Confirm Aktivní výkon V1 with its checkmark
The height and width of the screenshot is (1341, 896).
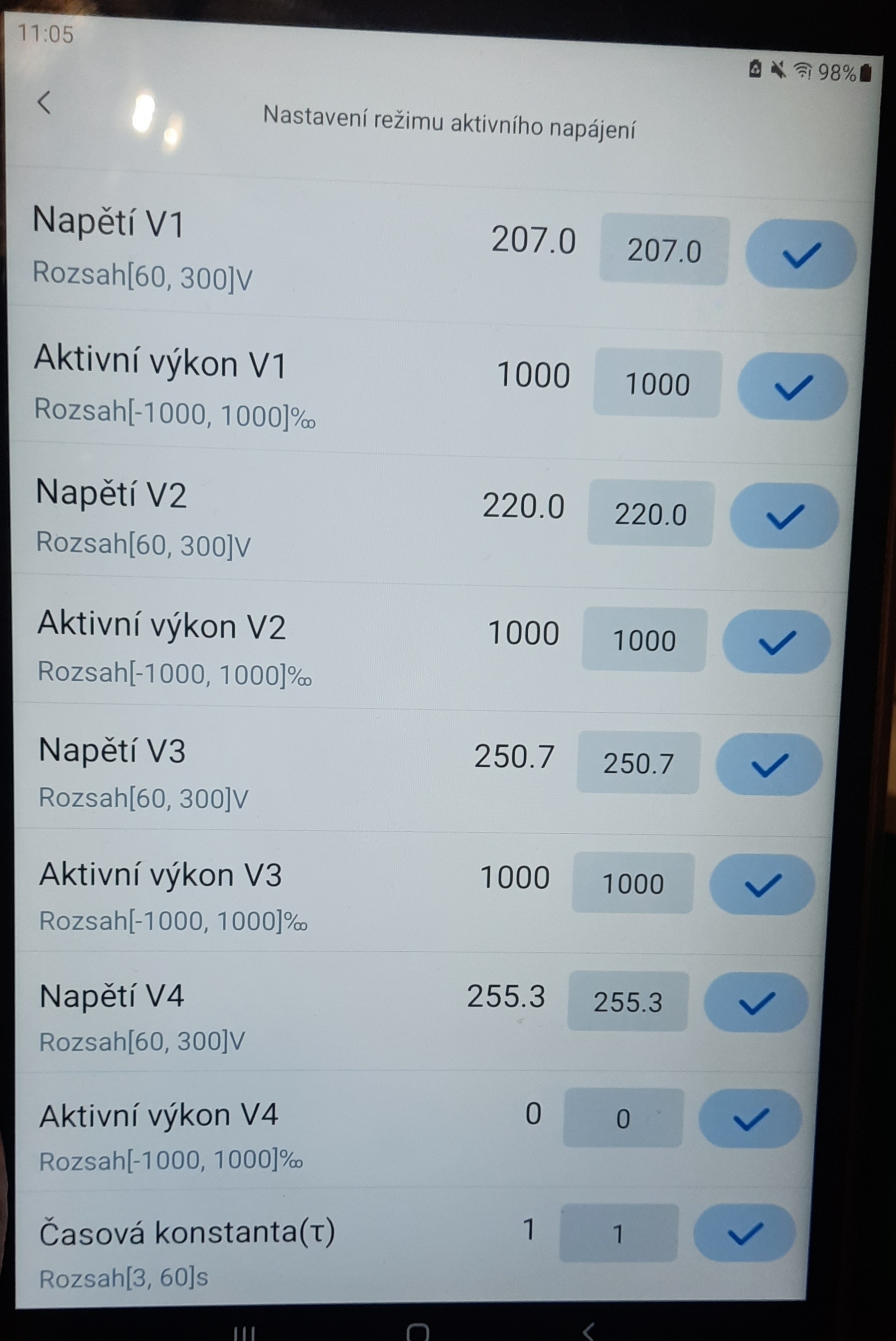792,387
